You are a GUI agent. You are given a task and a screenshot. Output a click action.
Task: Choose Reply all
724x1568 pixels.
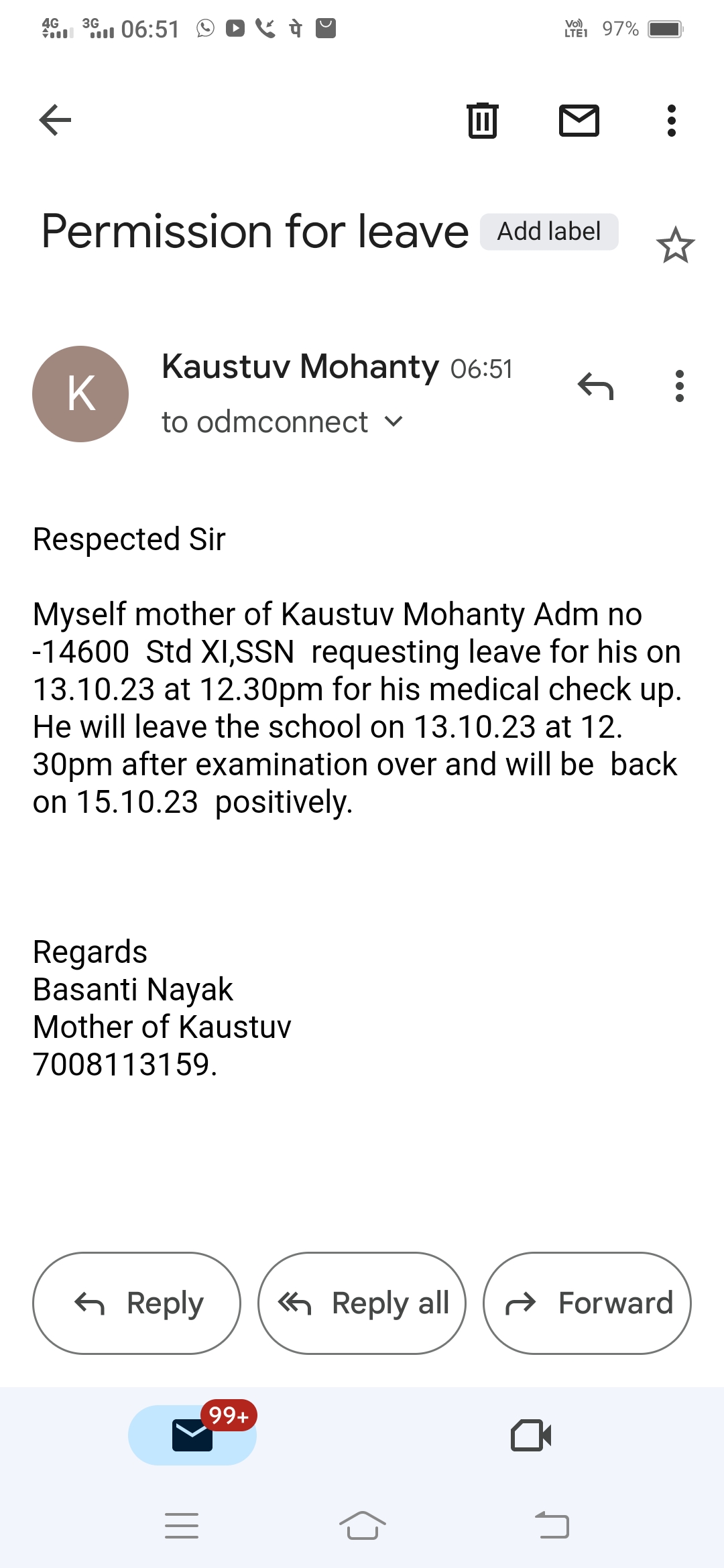click(x=362, y=1303)
